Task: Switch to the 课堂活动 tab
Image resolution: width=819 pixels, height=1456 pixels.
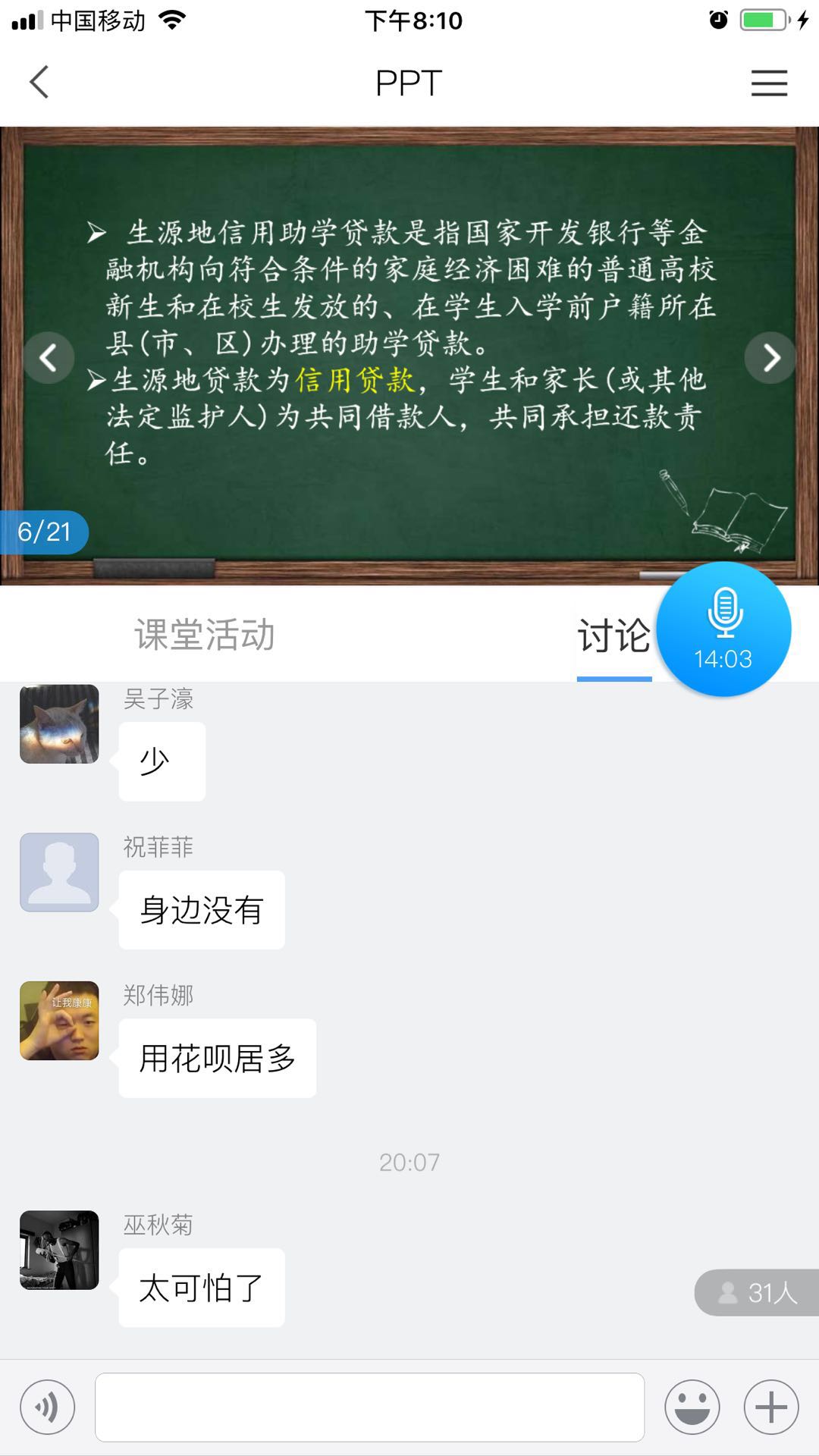Action: tap(205, 635)
